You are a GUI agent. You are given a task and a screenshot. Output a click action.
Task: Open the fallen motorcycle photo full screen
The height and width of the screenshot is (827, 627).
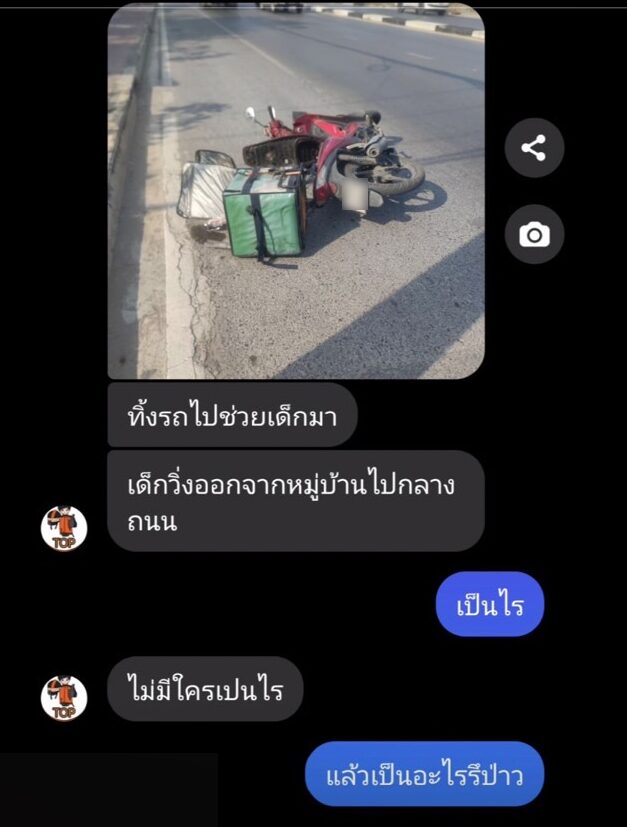[296, 190]
